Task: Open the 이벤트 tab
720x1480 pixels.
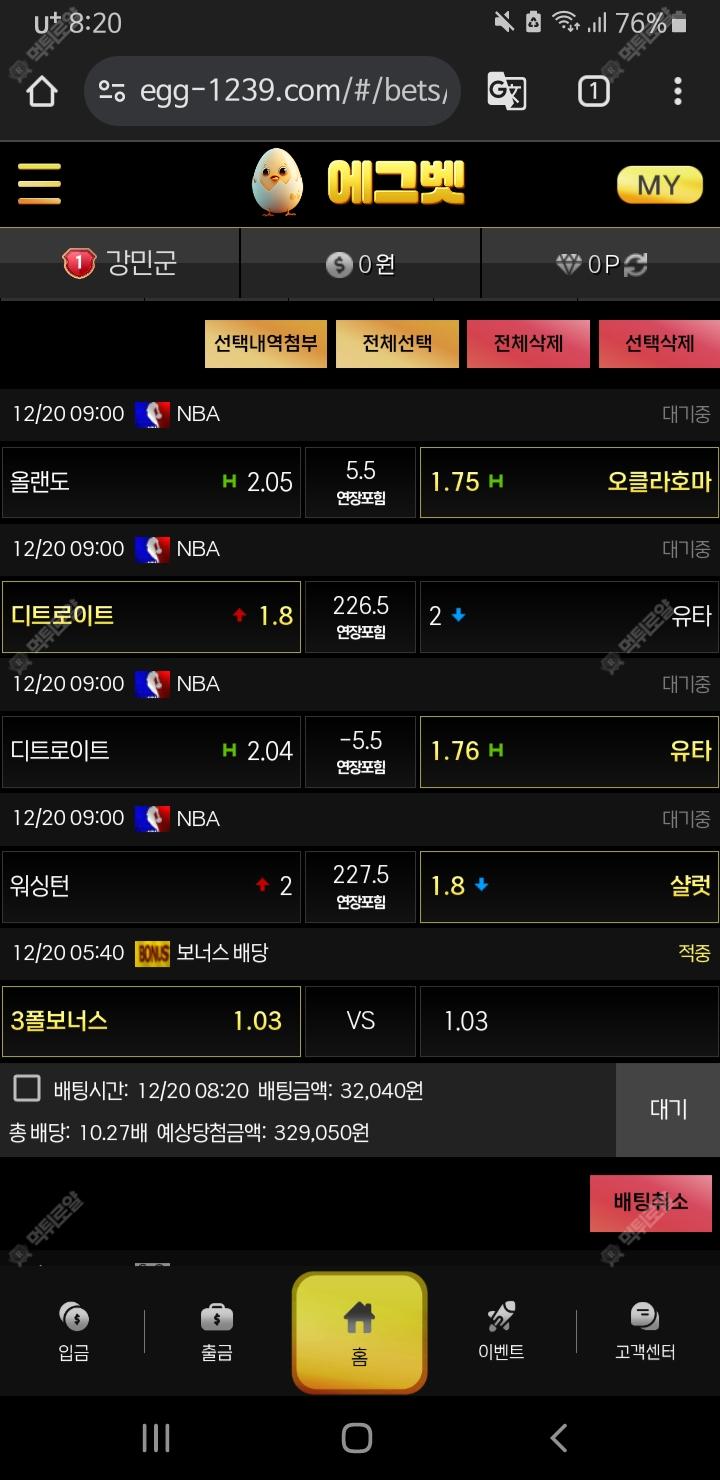Action: point(501,1331)
